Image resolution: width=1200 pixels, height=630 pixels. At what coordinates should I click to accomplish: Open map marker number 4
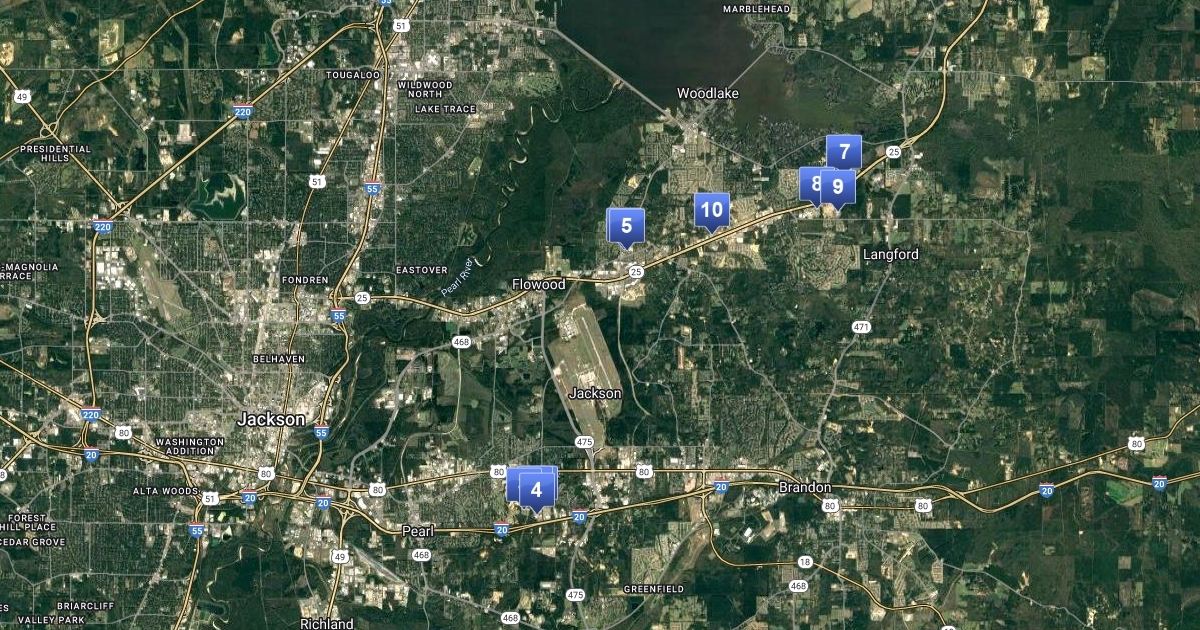537,490
